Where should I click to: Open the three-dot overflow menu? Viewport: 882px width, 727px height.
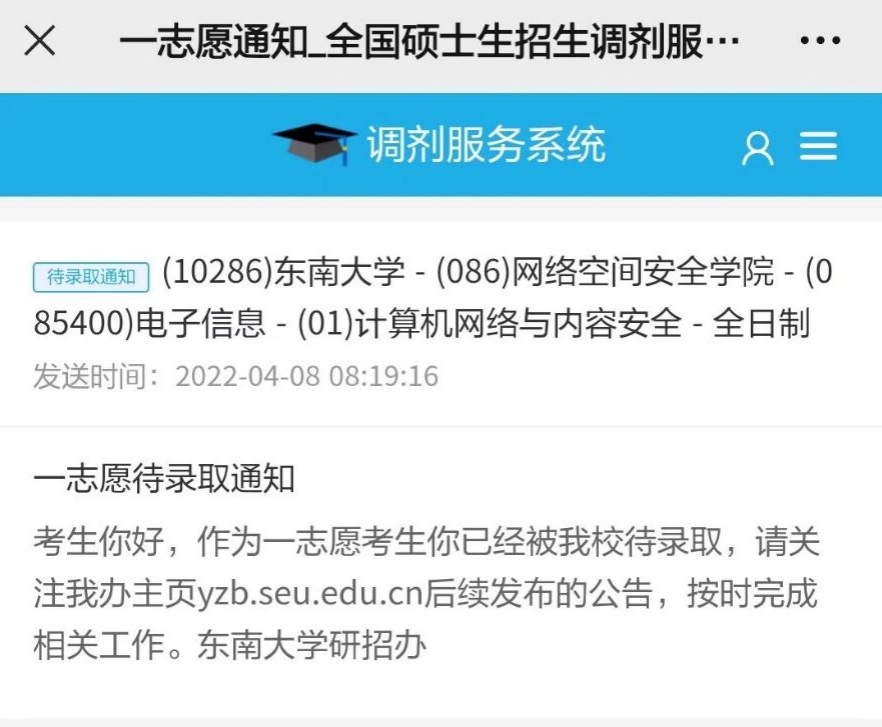point(820,42)
